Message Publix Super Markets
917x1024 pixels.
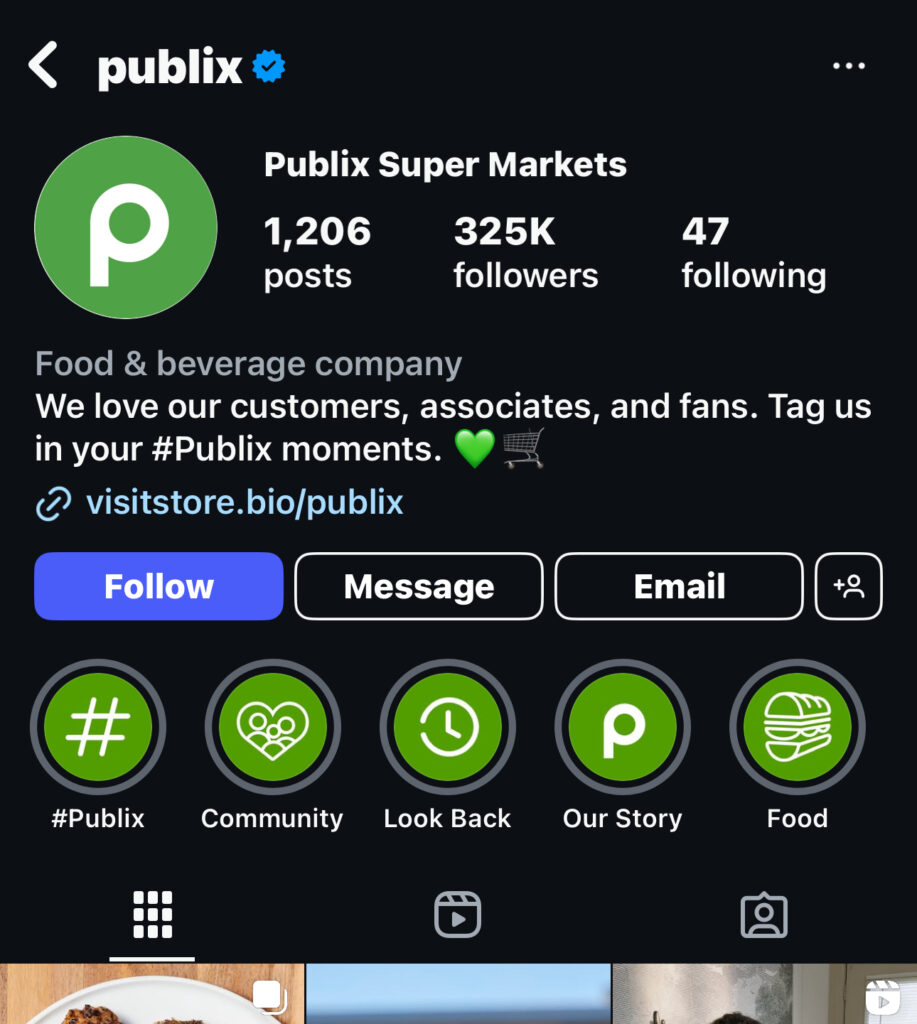[419, 586]
